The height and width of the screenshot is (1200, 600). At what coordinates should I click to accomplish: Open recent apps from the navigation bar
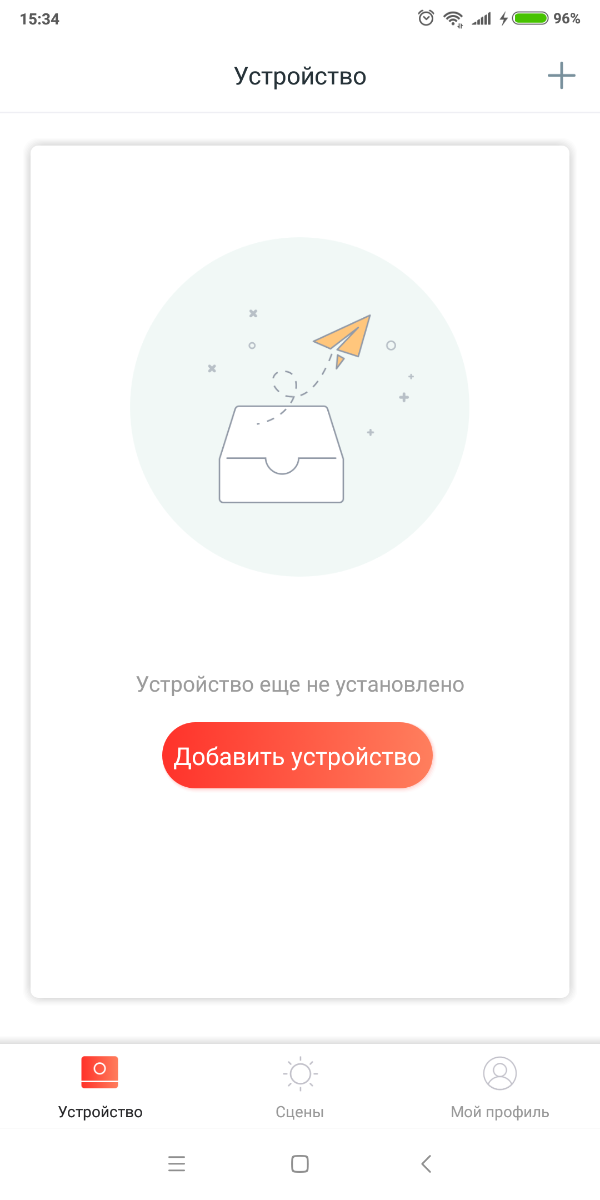tap(177, 1163)
